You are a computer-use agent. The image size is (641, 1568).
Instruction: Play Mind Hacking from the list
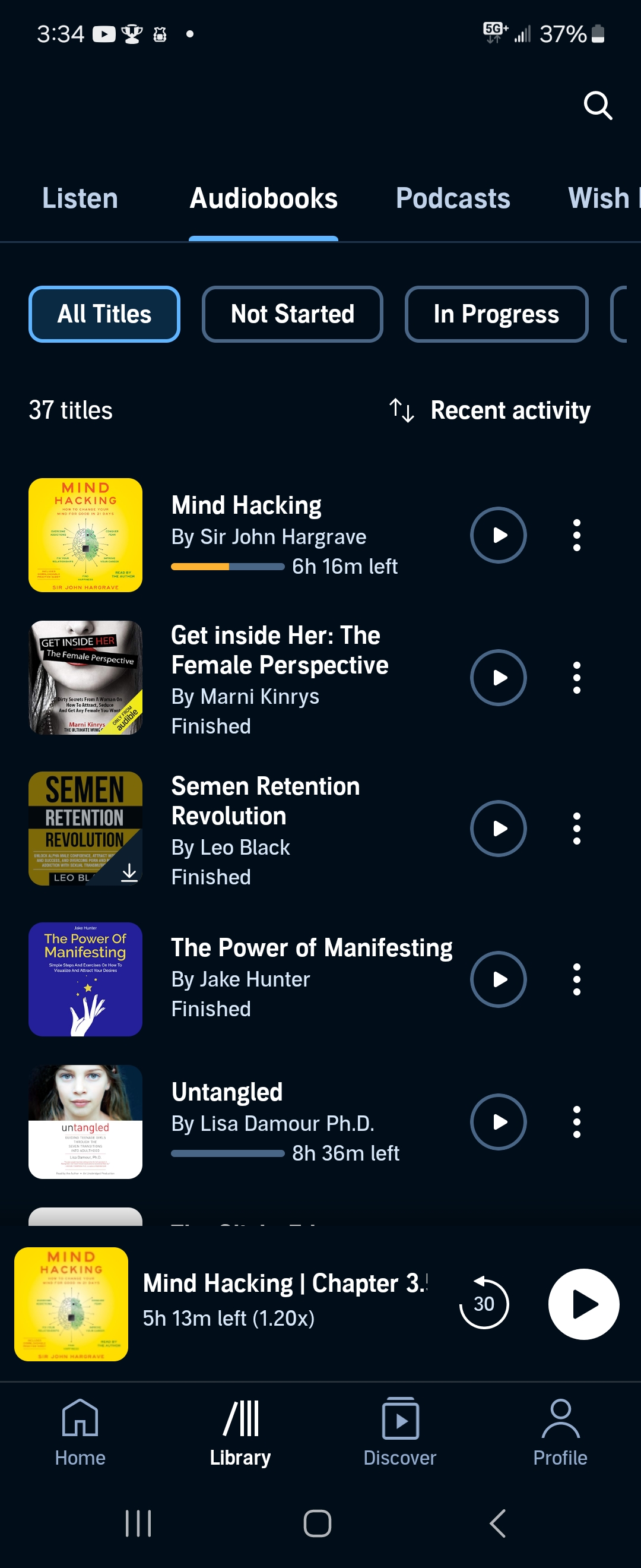498,535
